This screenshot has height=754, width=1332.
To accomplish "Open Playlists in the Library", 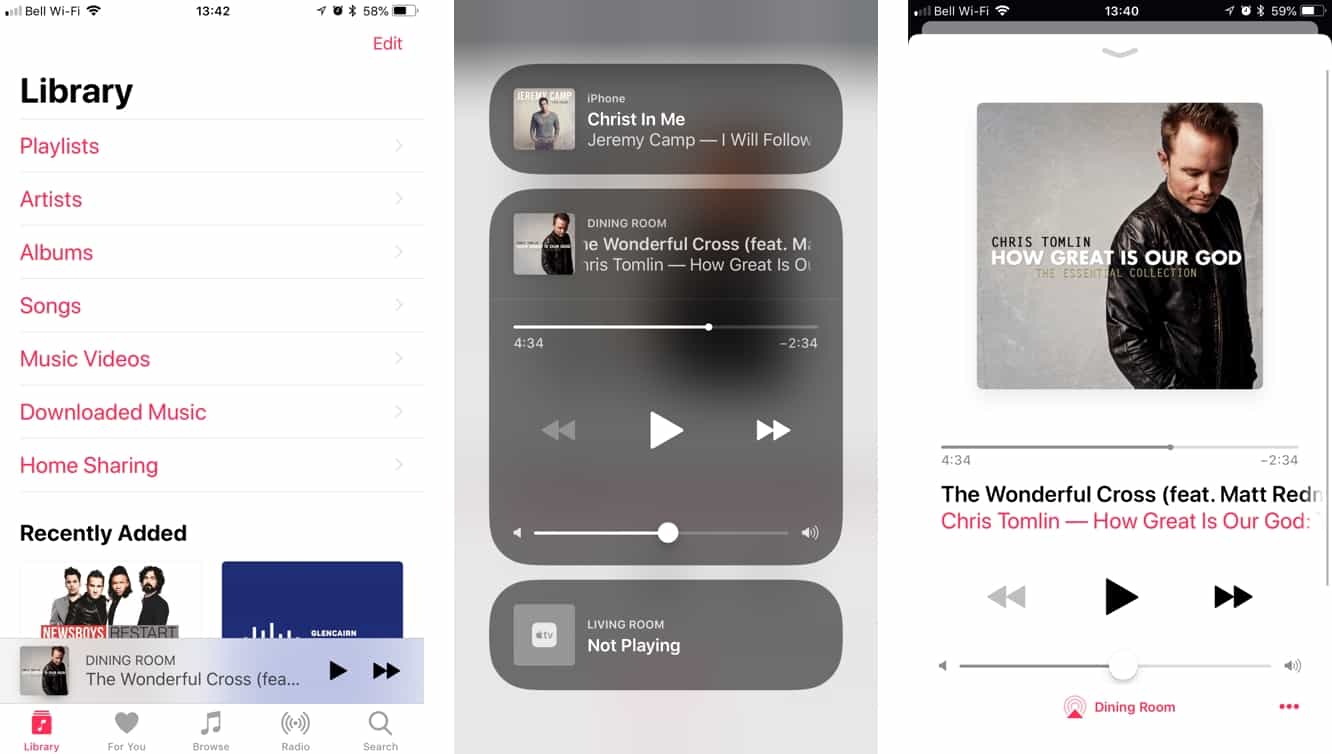I will tap(60, 146).
